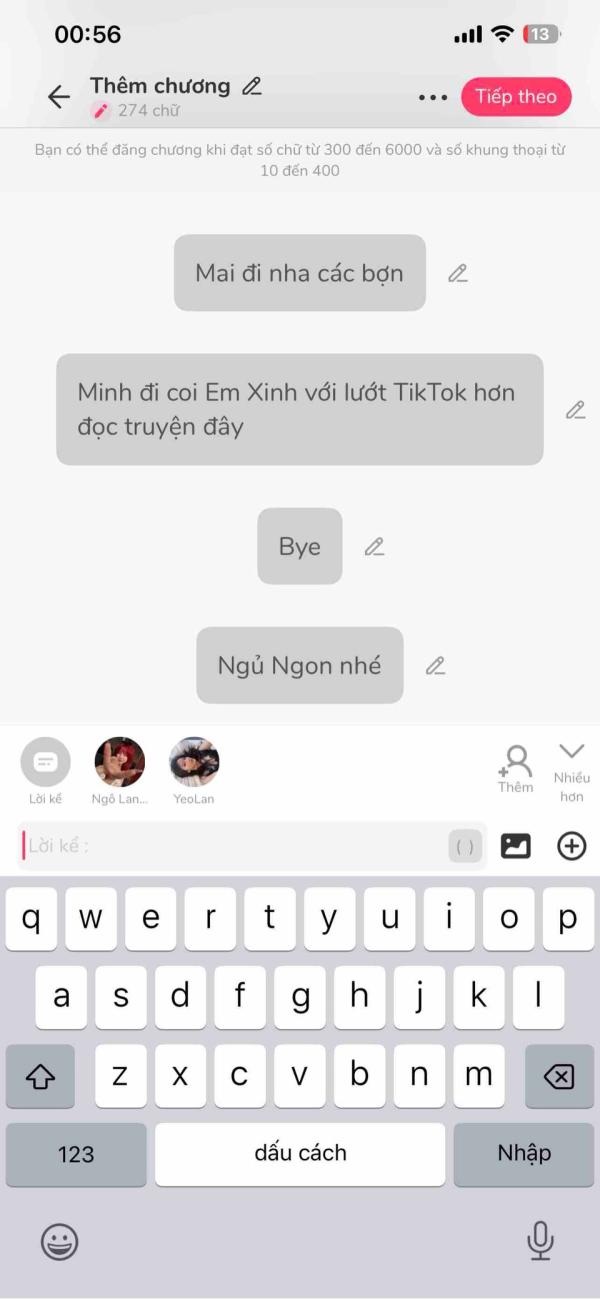This screenshot has height=1299, width=600.
Task: Open the circled plus add menu
Action: pos(572,846)
